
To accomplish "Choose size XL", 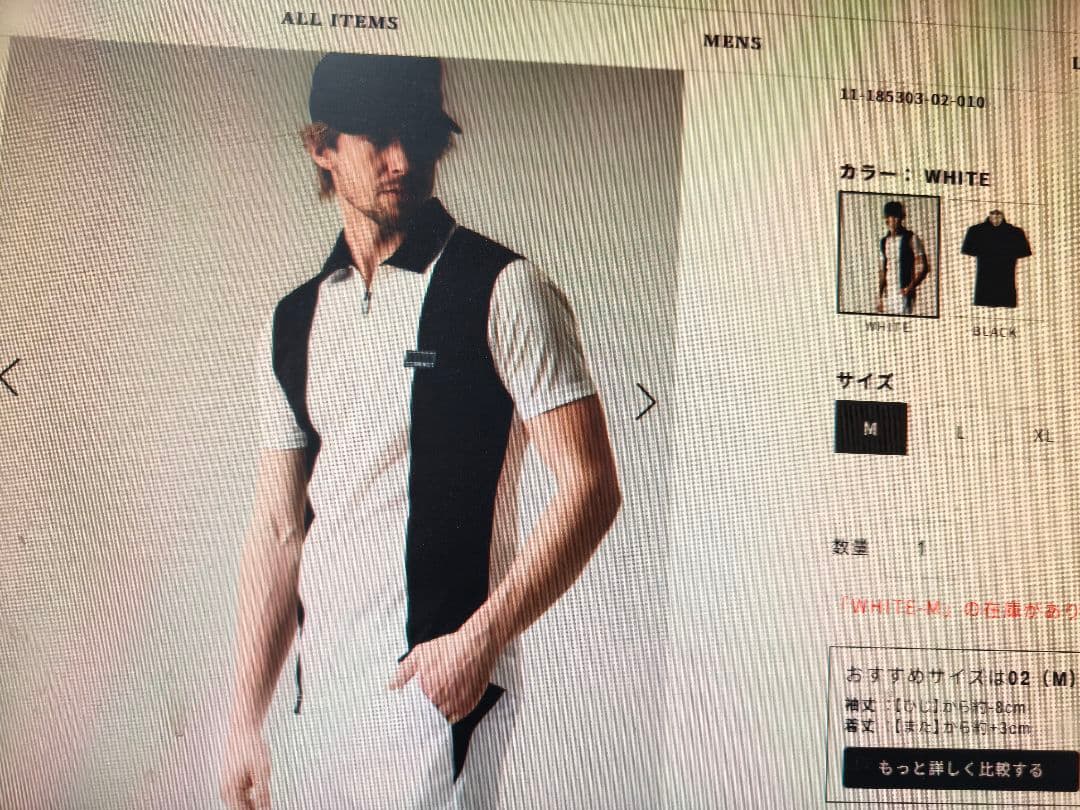I will tap(1043, 436).
